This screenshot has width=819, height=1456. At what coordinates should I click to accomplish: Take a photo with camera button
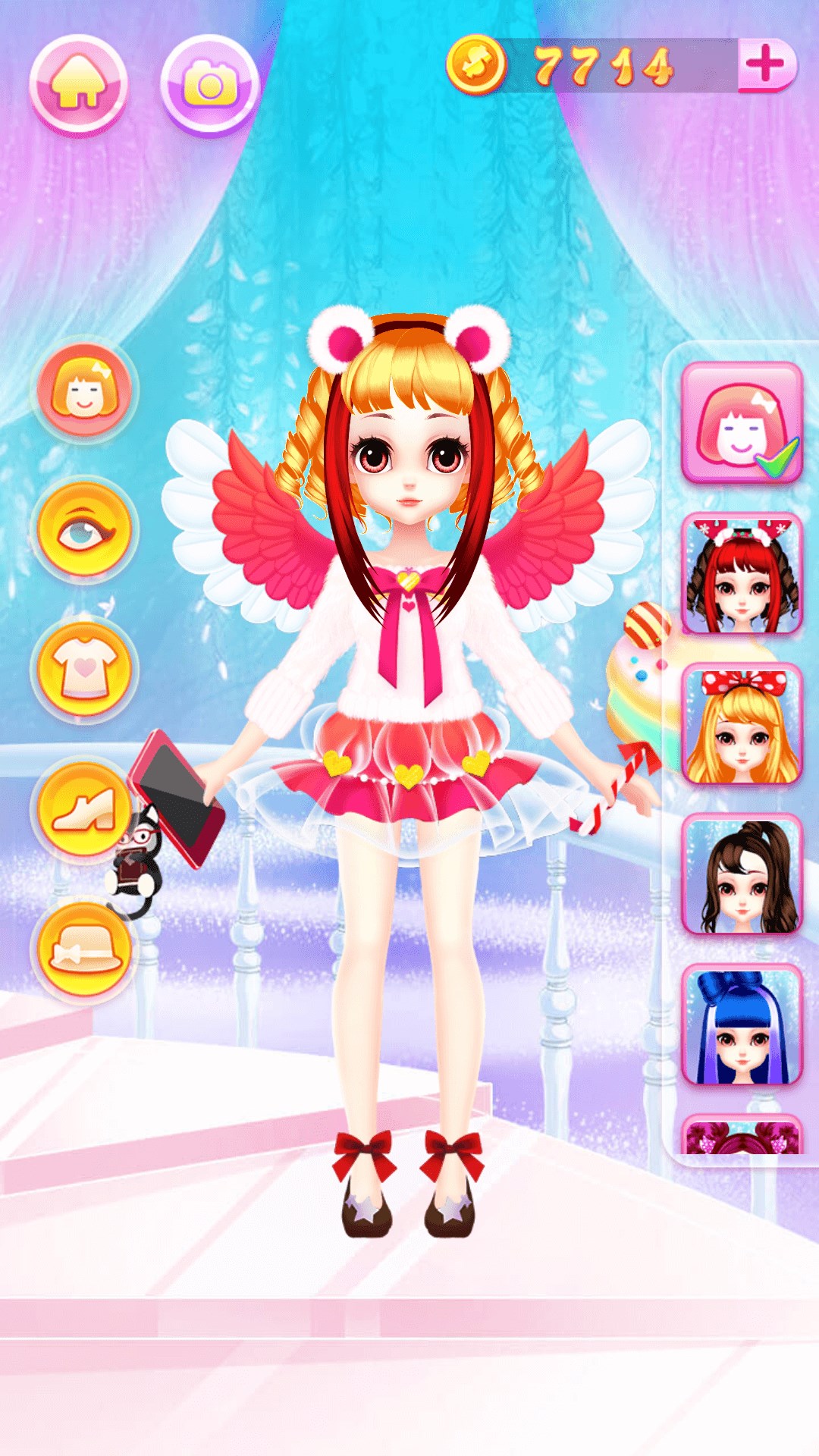pos(210,86)
